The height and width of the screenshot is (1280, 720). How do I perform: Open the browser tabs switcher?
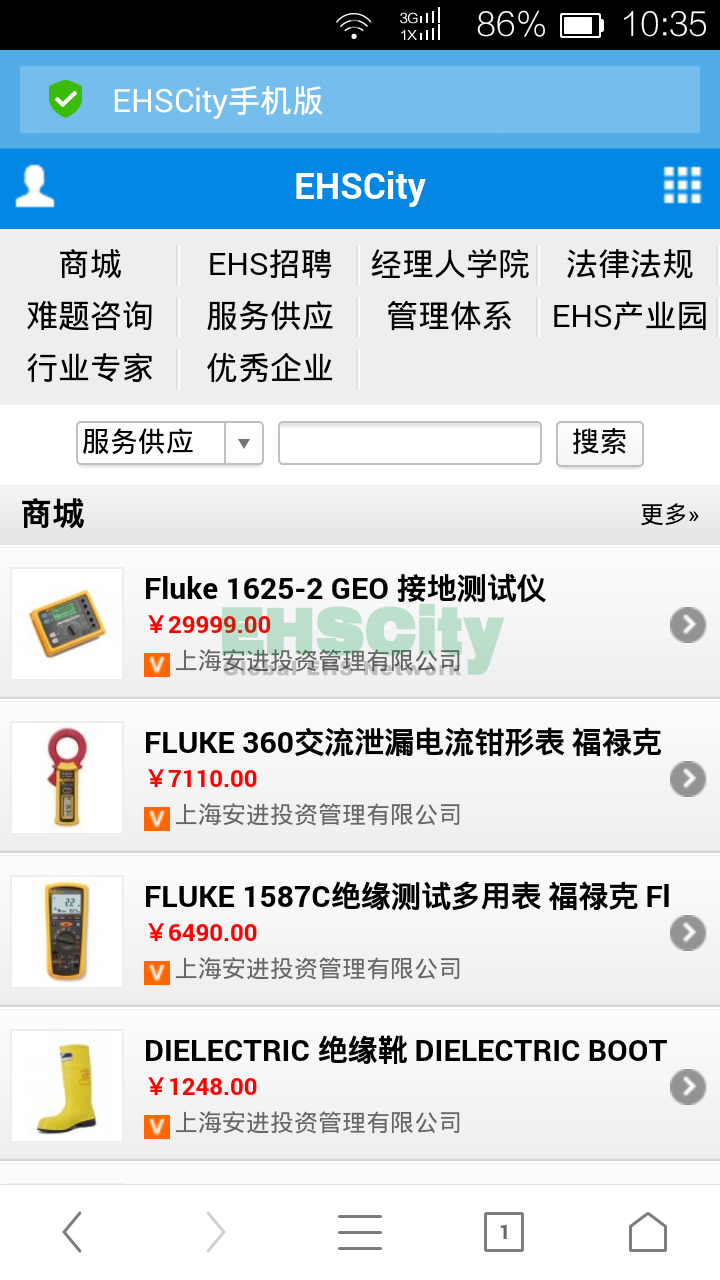coord(503,1232)
